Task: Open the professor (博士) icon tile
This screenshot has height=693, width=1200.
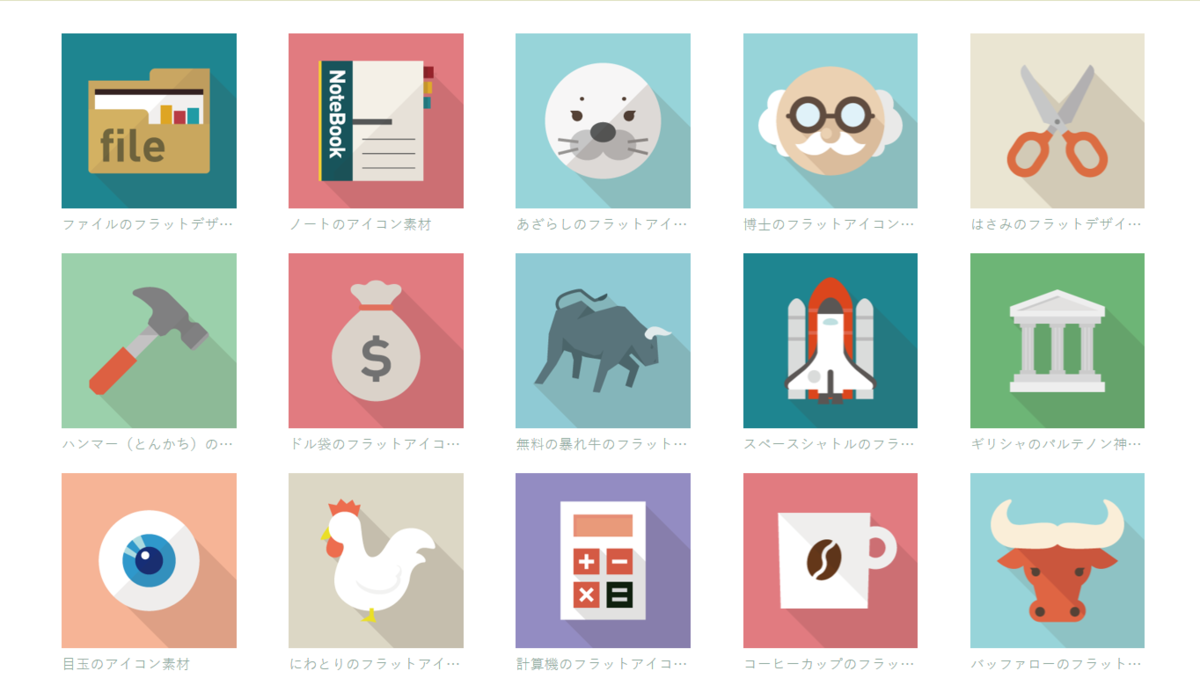Action: 830,121
